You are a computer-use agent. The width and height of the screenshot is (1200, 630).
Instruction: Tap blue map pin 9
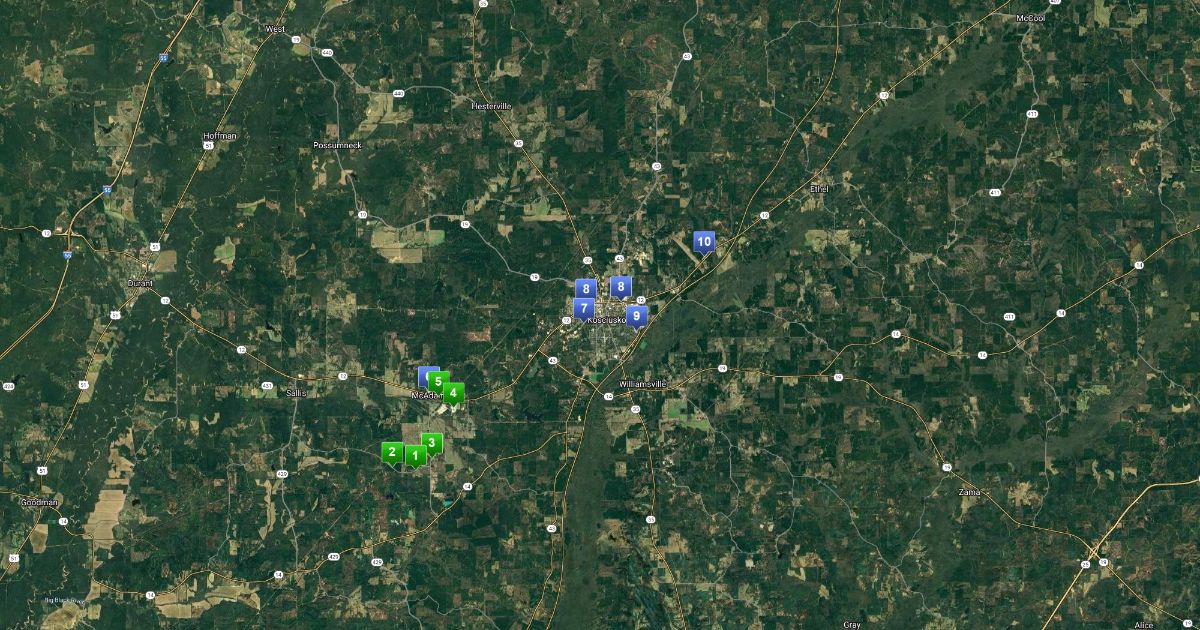(x=637, y=315)
